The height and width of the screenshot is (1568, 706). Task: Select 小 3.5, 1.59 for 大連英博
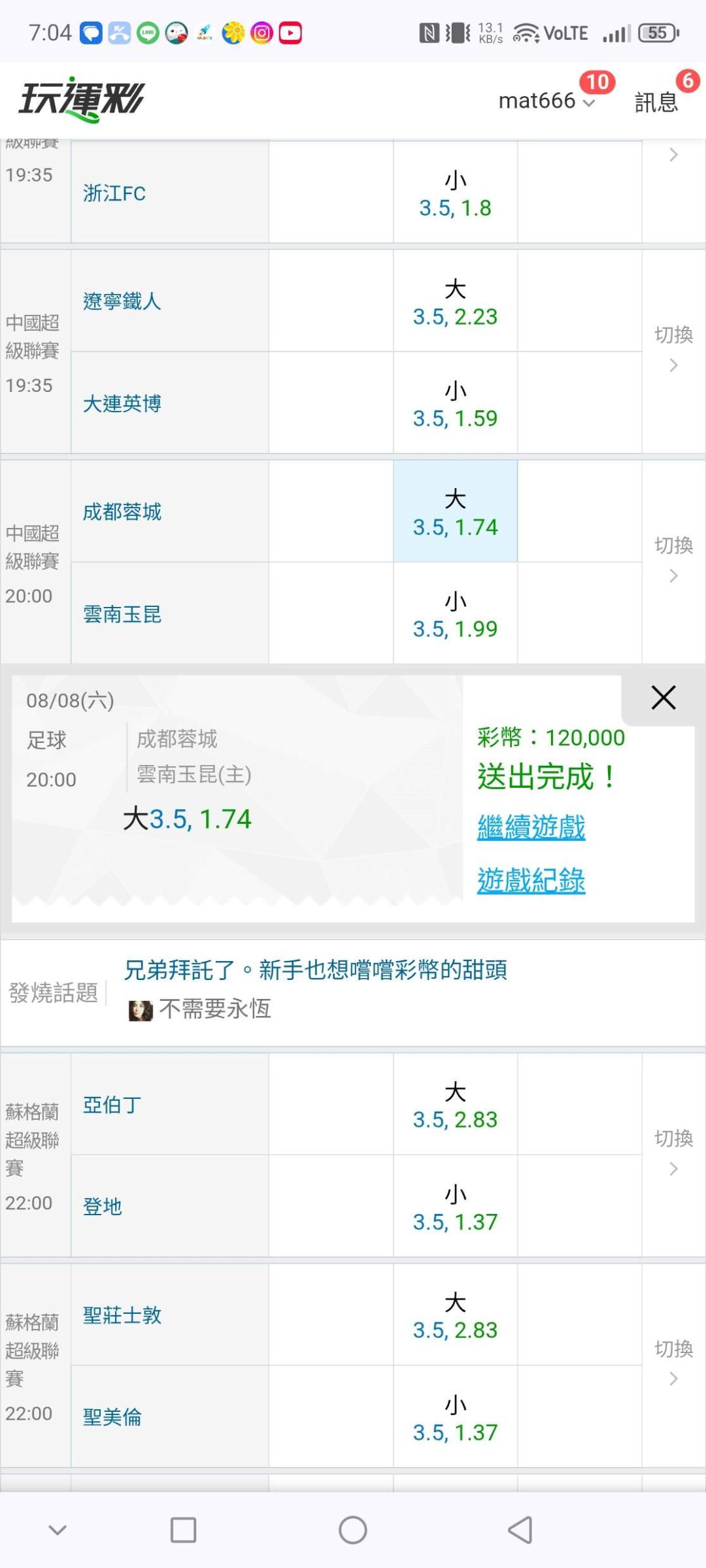(455, 403)
